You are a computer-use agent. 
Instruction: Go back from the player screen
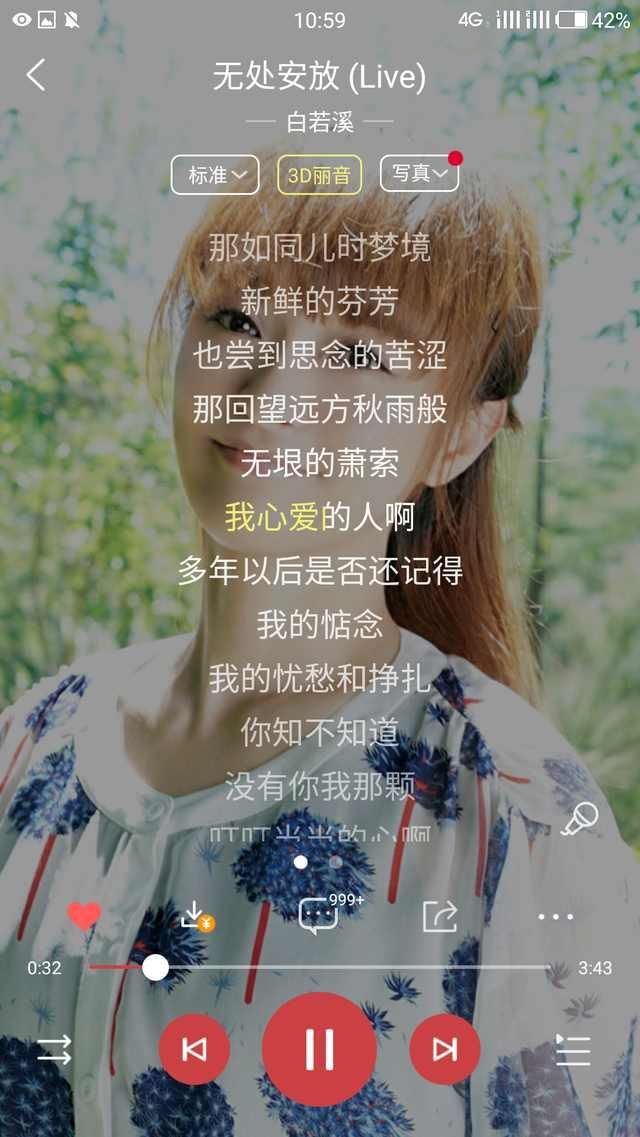[x=36, y=75]
